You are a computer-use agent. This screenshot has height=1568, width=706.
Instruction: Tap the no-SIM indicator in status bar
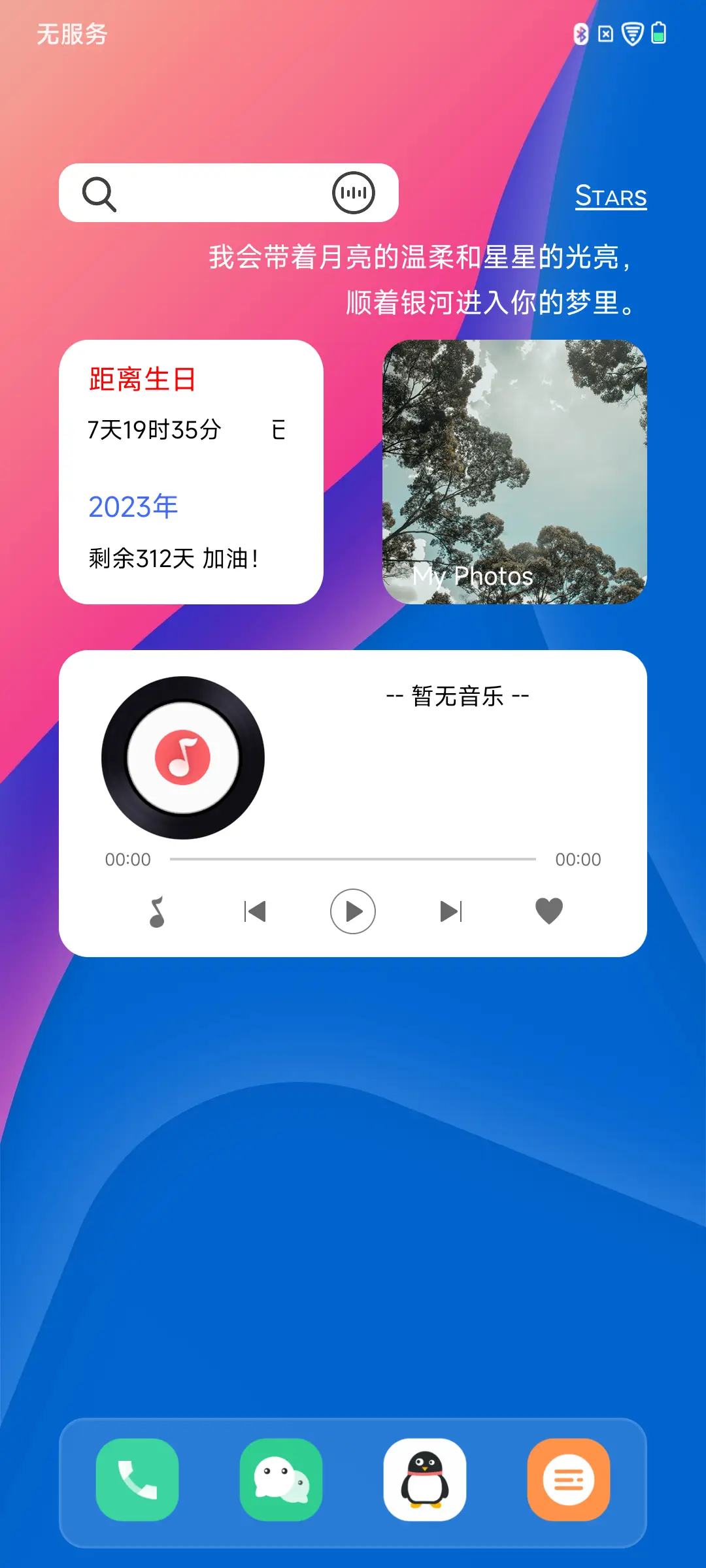[x=605, y=34]
